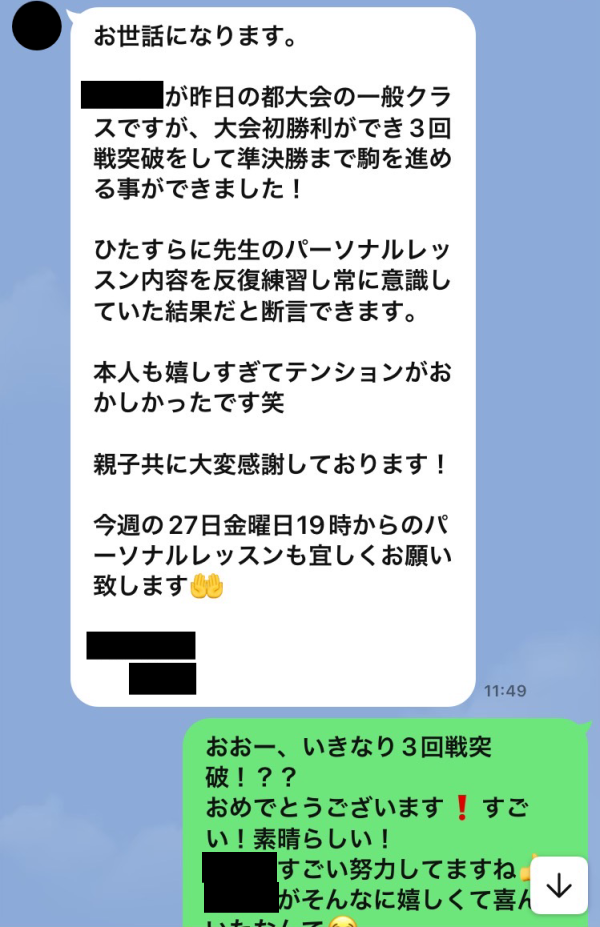Image resolution: width=600 pixels, height=927 pixels.
Task: Open the sender's profile avatar
Action: 37,25
